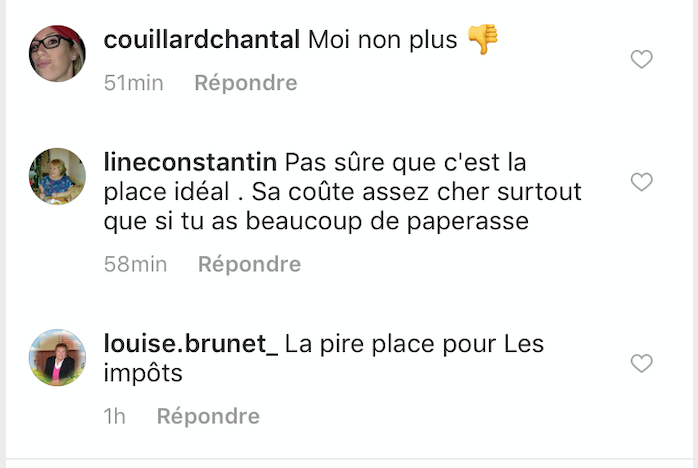
Task: Reply to lineconstantin's comment
Action: (249, 264)
